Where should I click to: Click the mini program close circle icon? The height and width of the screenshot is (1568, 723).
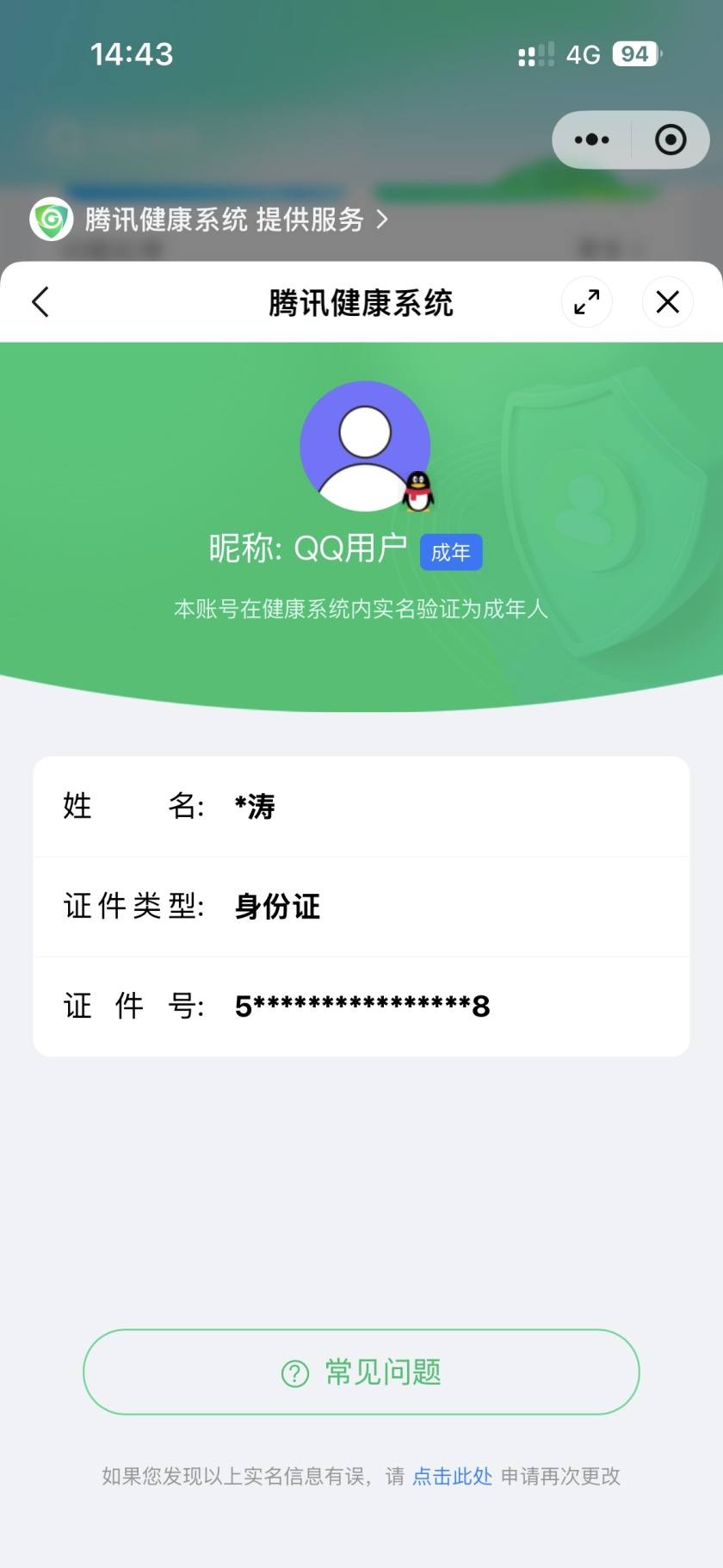pyautogui.click(x=667, y=302)
